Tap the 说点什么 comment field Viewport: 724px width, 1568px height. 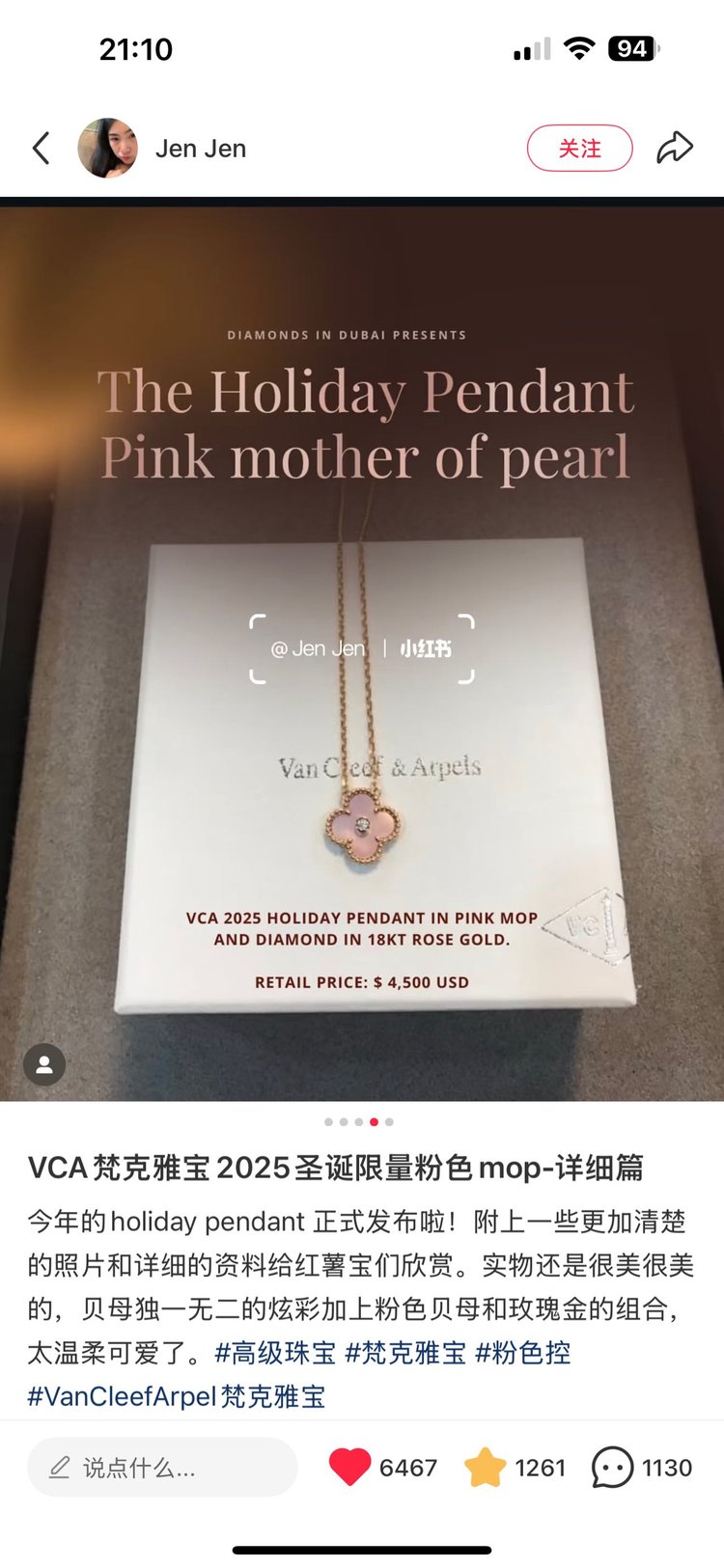(x=162, y=1468)
